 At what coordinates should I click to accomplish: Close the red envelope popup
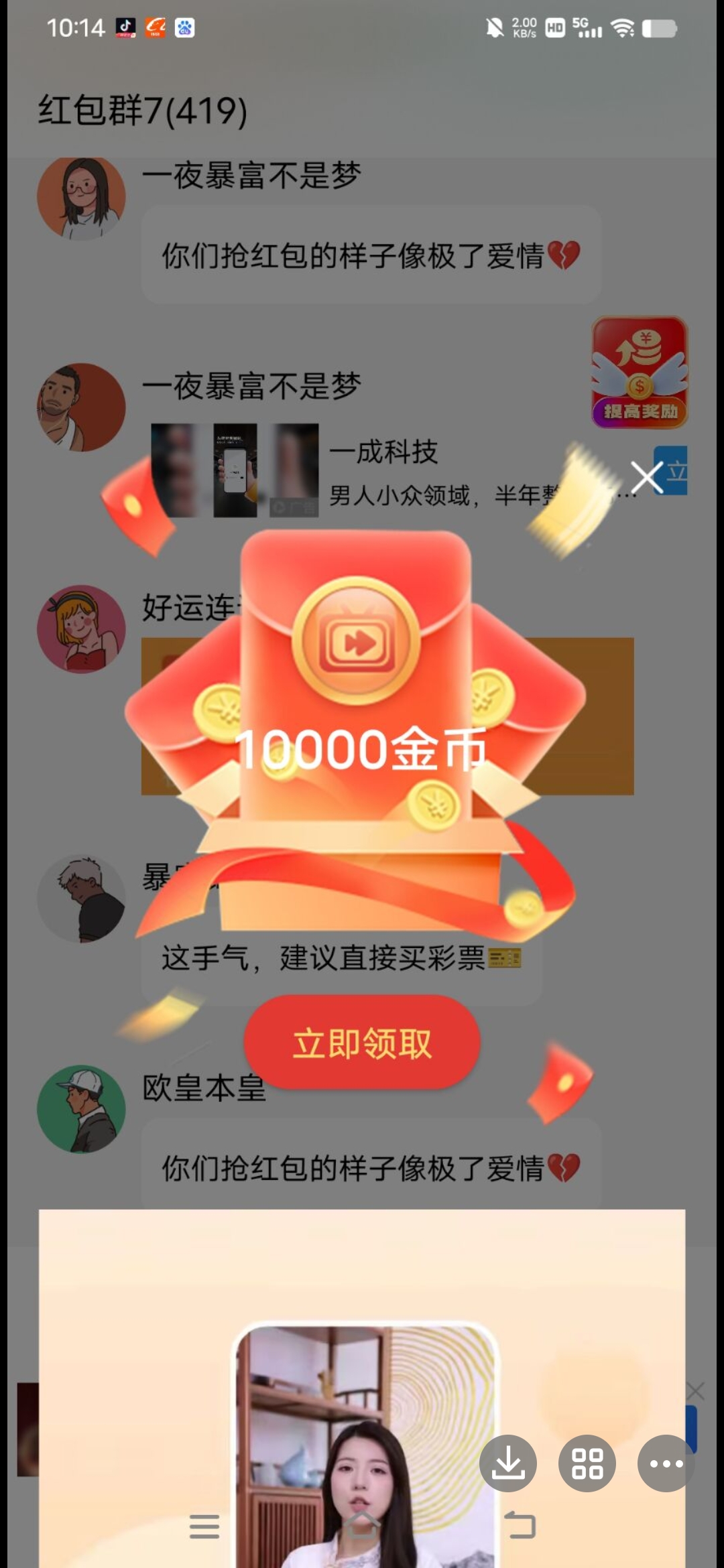647,477
